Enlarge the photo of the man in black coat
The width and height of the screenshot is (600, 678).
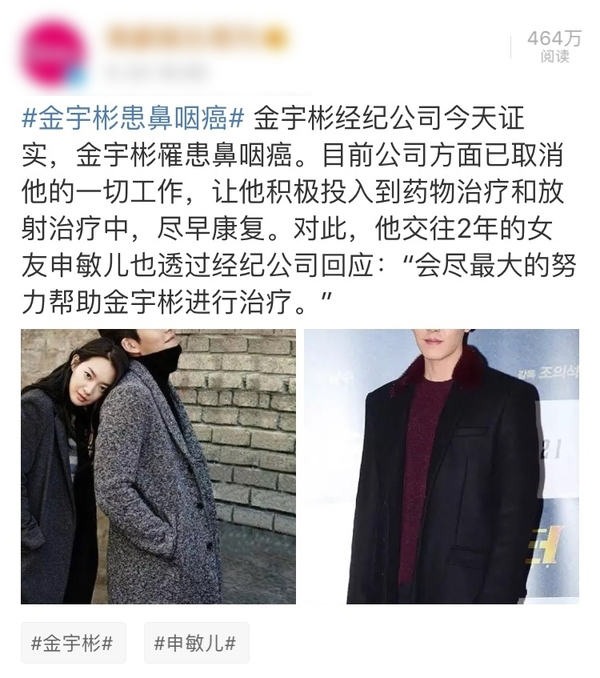coord(441,466)
